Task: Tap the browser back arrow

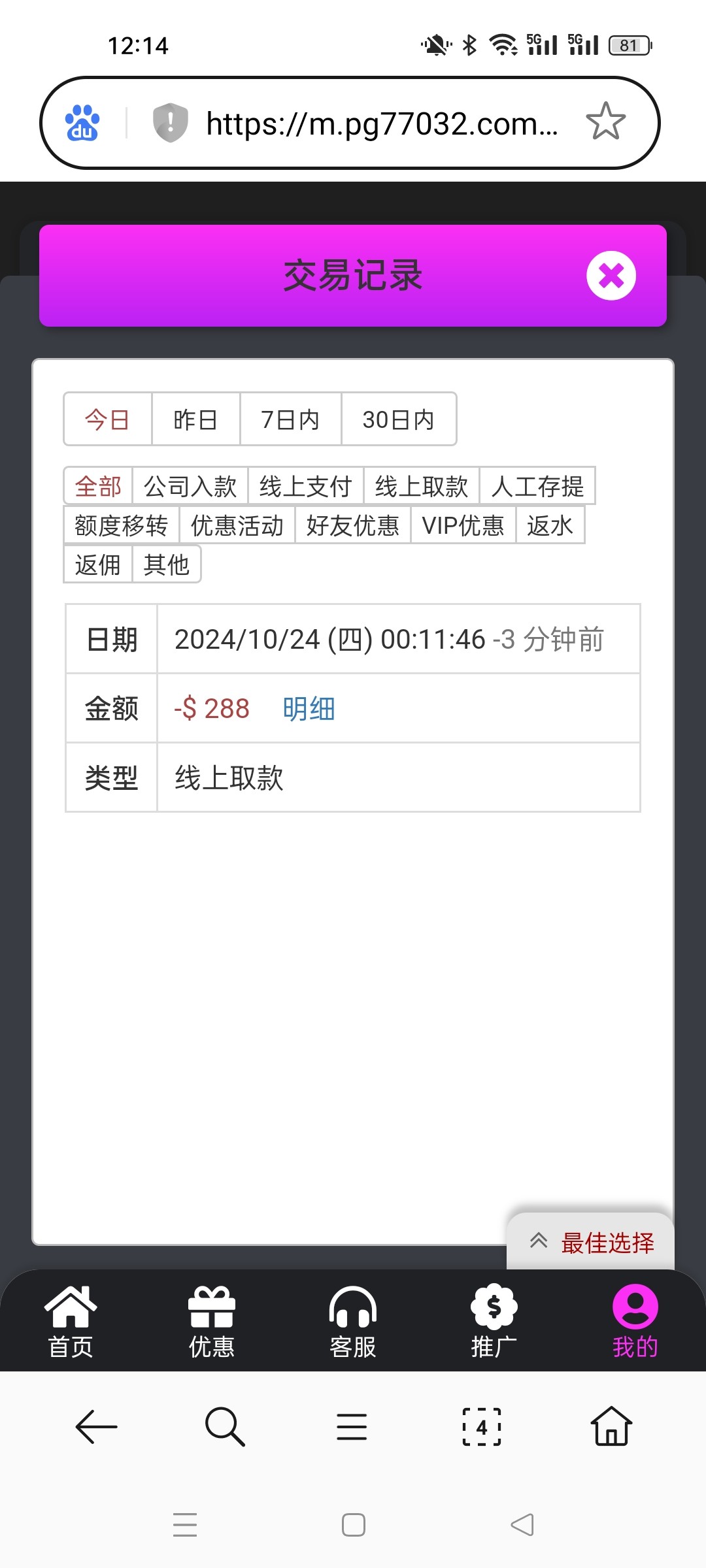Action: point(97,1427)
